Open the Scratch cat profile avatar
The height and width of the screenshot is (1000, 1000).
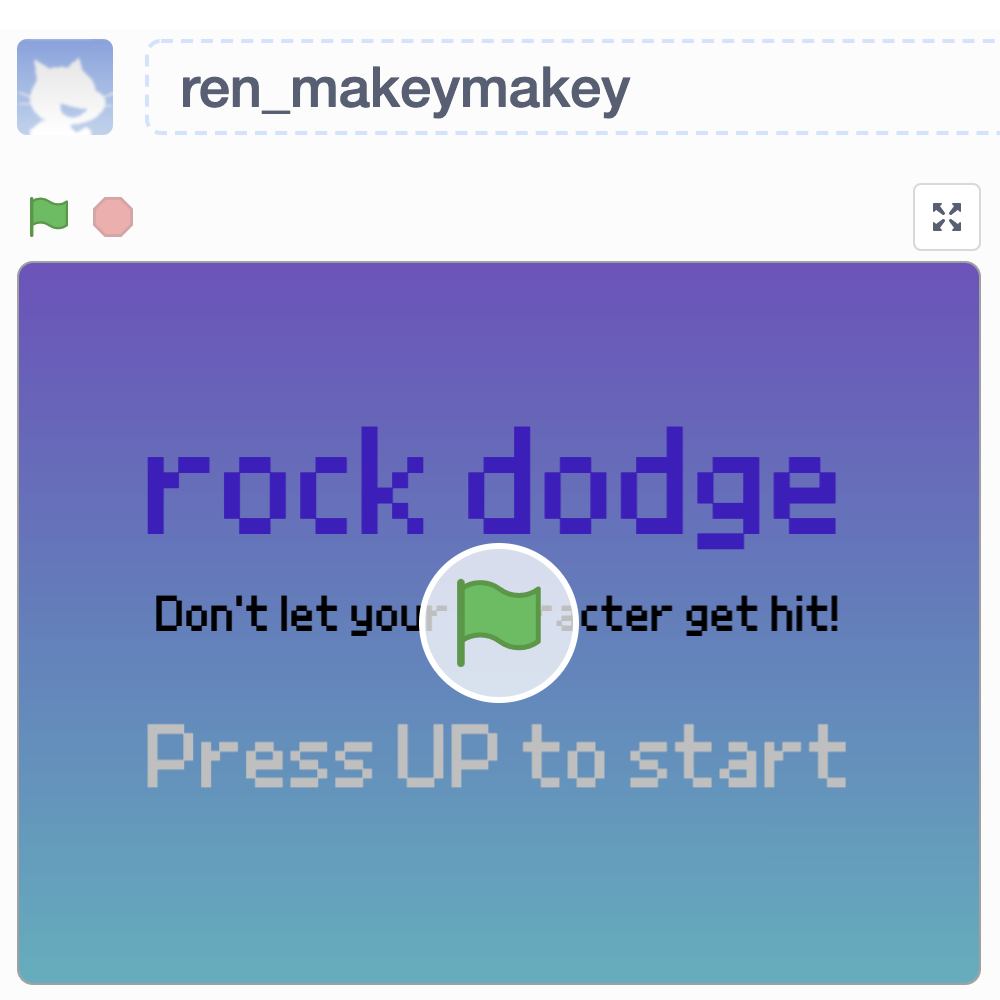(65, 87)
